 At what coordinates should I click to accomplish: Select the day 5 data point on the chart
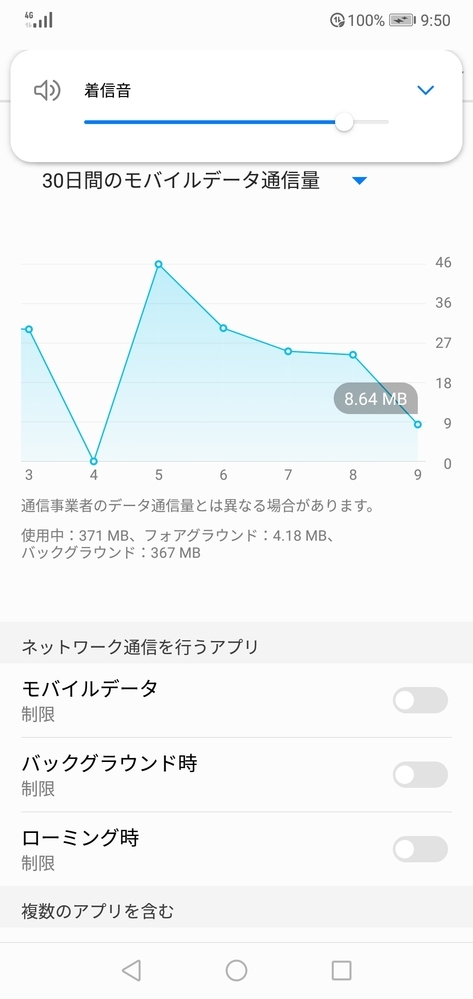tap(158, 264)
